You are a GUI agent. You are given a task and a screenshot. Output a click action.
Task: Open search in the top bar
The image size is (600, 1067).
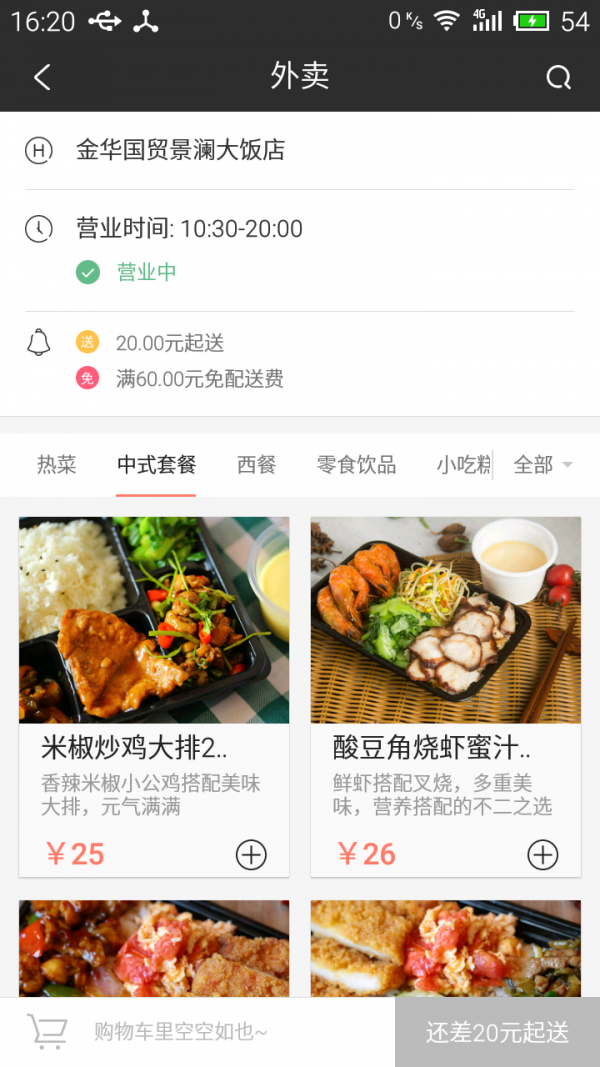[558, 77]
